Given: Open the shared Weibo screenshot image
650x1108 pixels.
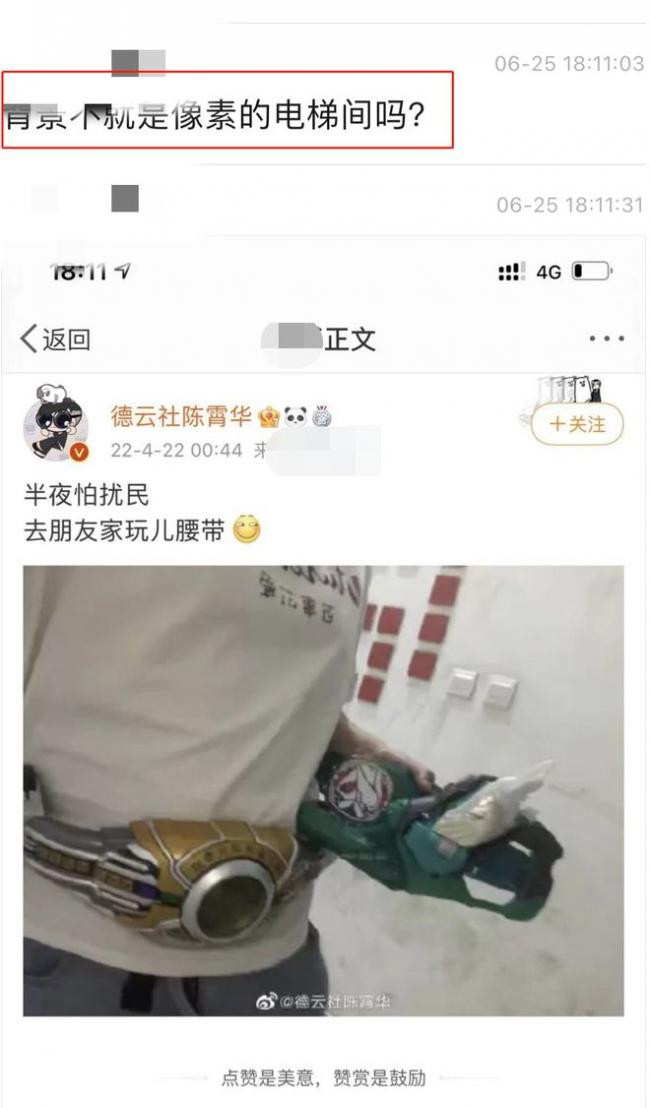Looking at the screenshot, I should point(324,670).
